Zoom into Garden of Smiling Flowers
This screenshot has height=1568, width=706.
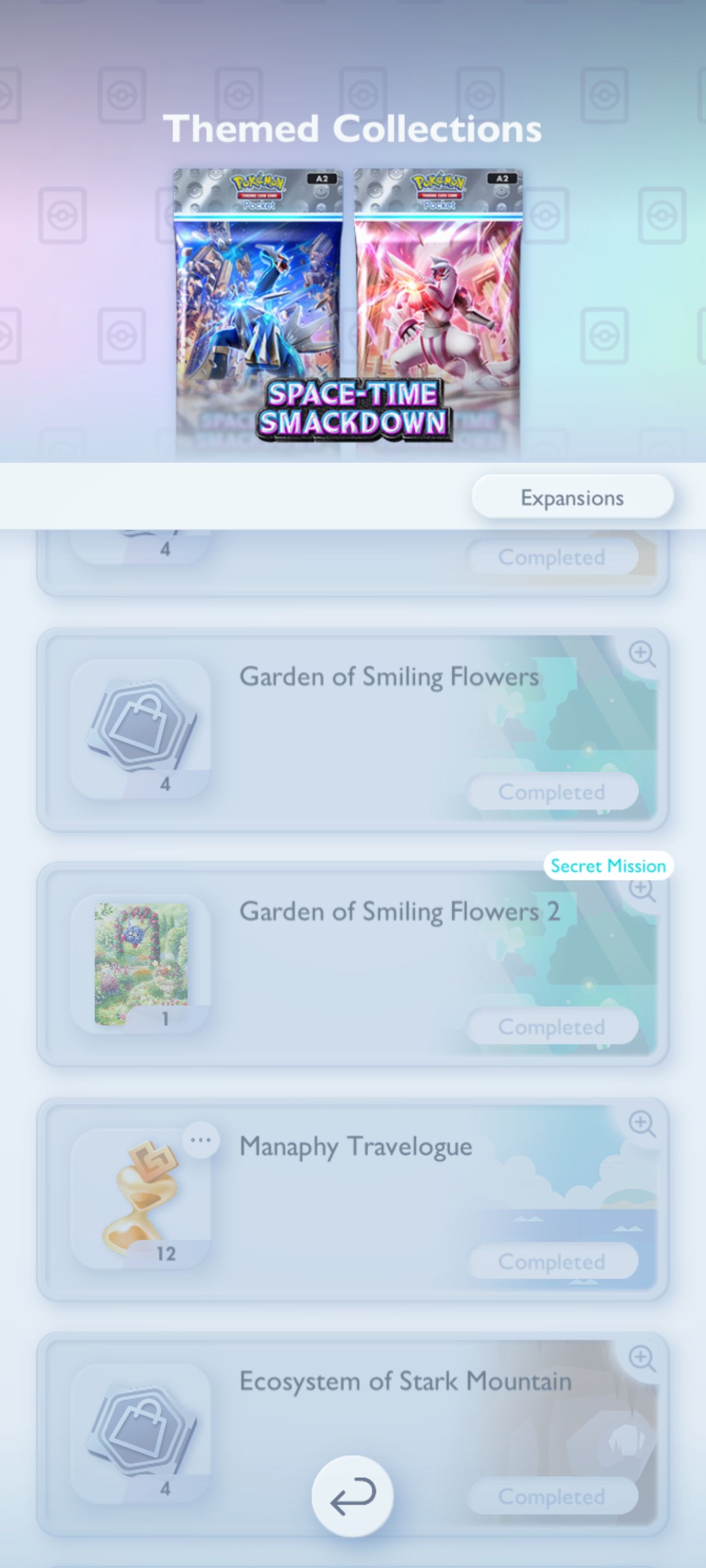point(641,654)
